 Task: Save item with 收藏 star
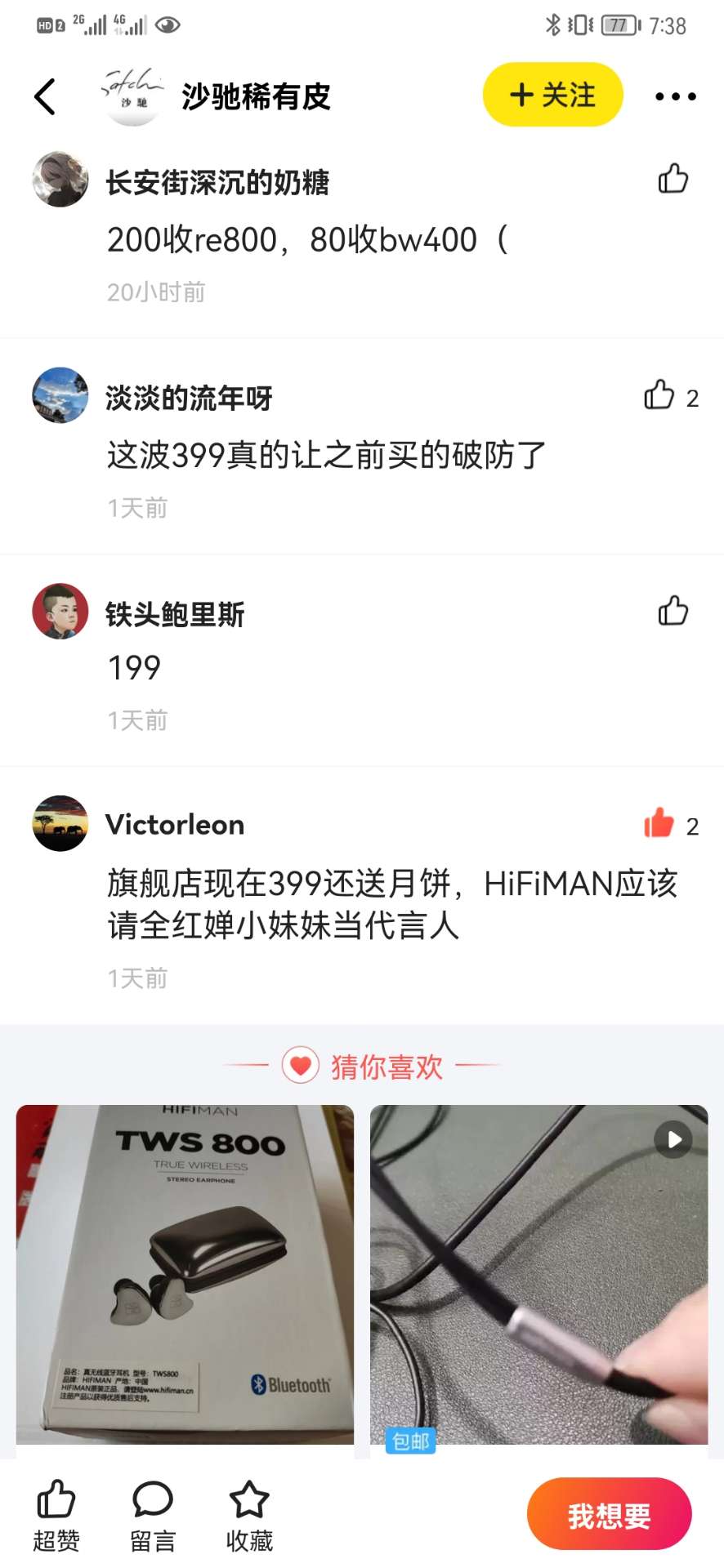(x=249, y=1515)
